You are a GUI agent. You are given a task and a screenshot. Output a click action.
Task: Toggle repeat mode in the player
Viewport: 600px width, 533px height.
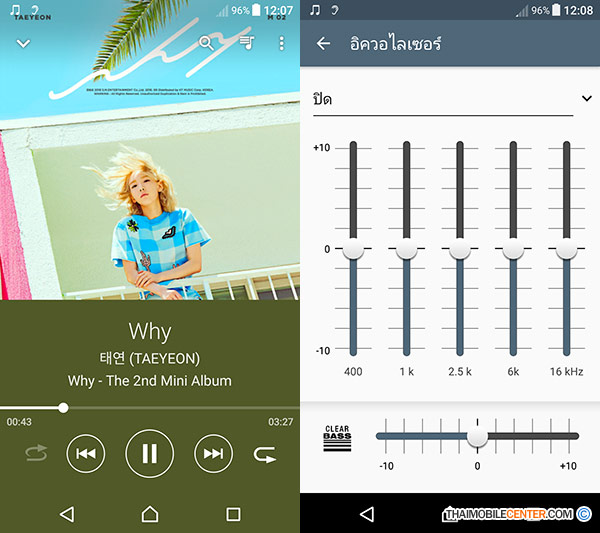click(264, 454)
